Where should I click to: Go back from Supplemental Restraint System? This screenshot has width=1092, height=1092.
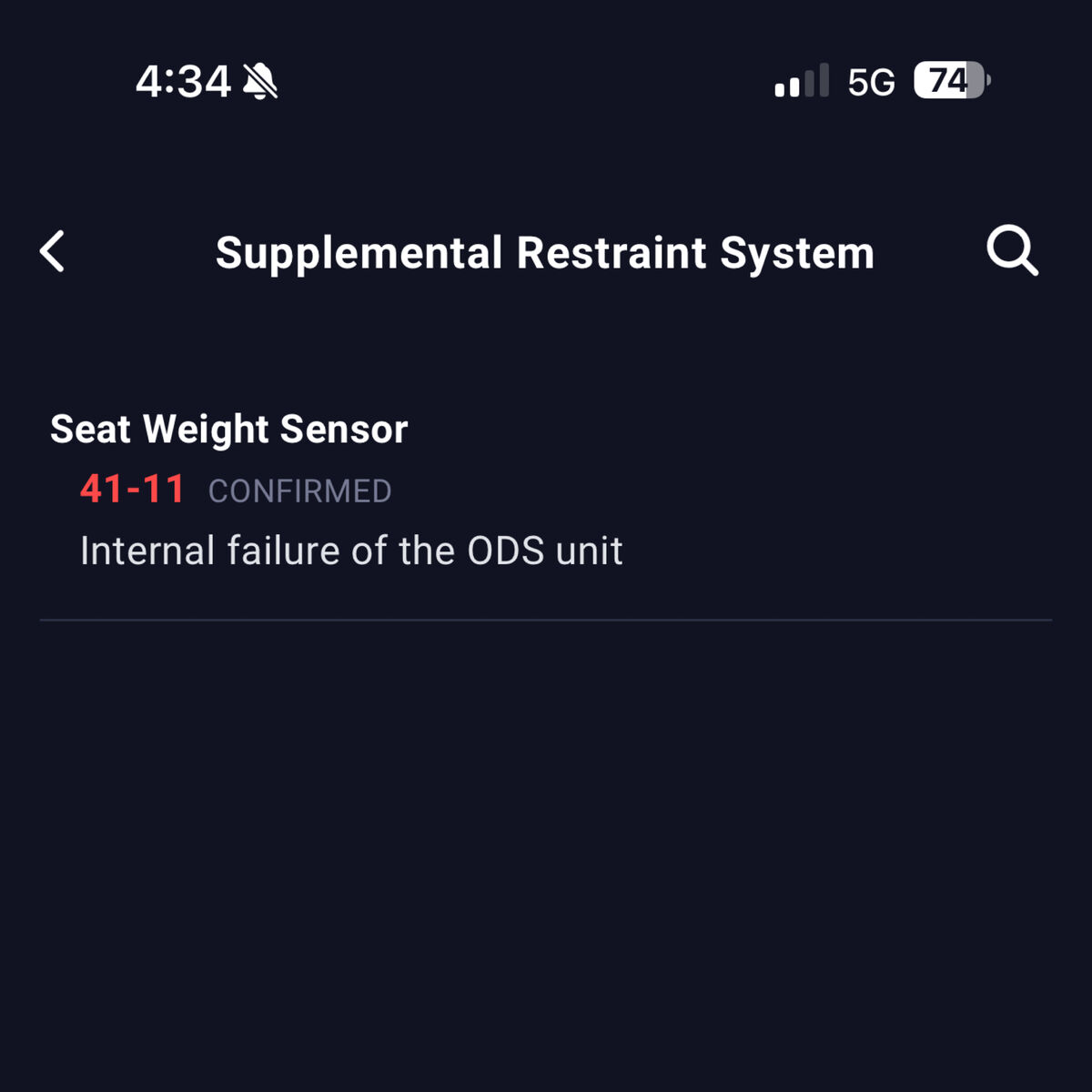coord(53,251)
